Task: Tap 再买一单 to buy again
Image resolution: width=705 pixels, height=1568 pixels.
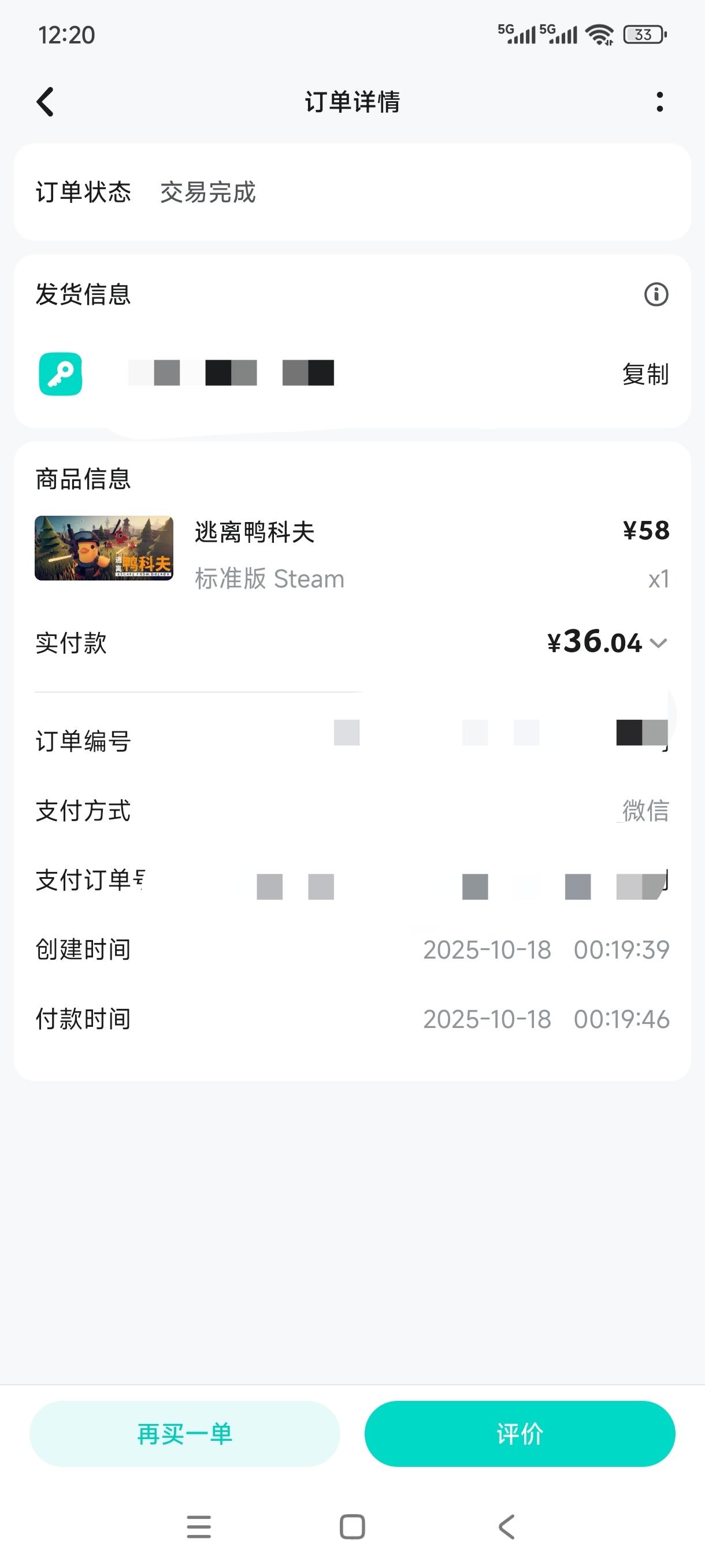Action: coord(184,1434)
